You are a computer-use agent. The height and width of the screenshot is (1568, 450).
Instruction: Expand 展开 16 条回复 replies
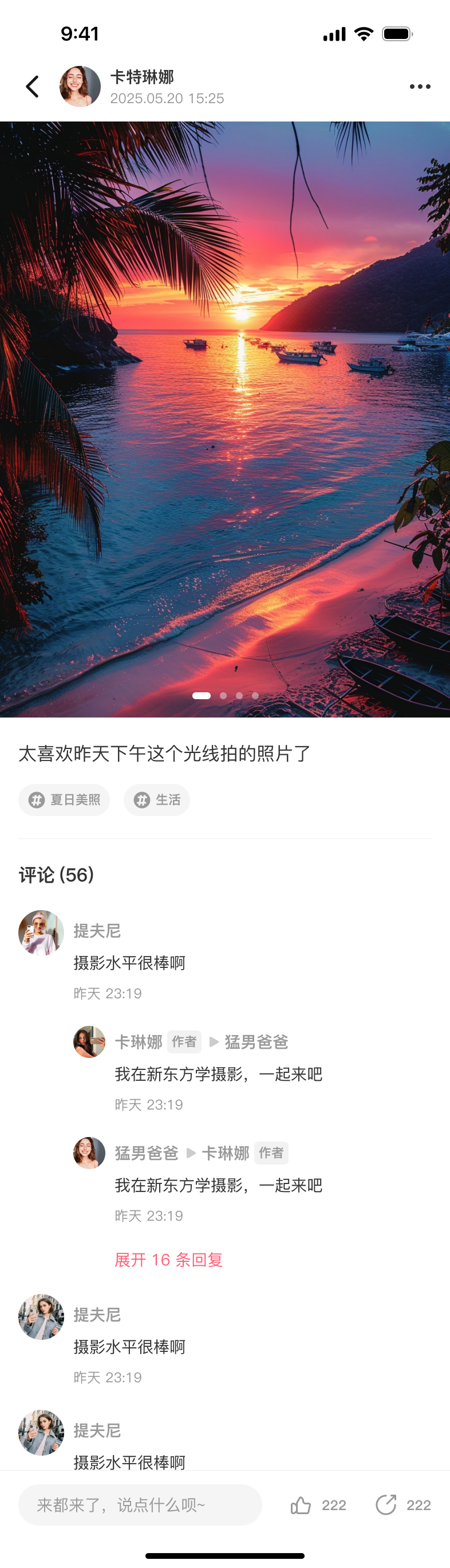pyautogui.click(x=168, y=1260)
